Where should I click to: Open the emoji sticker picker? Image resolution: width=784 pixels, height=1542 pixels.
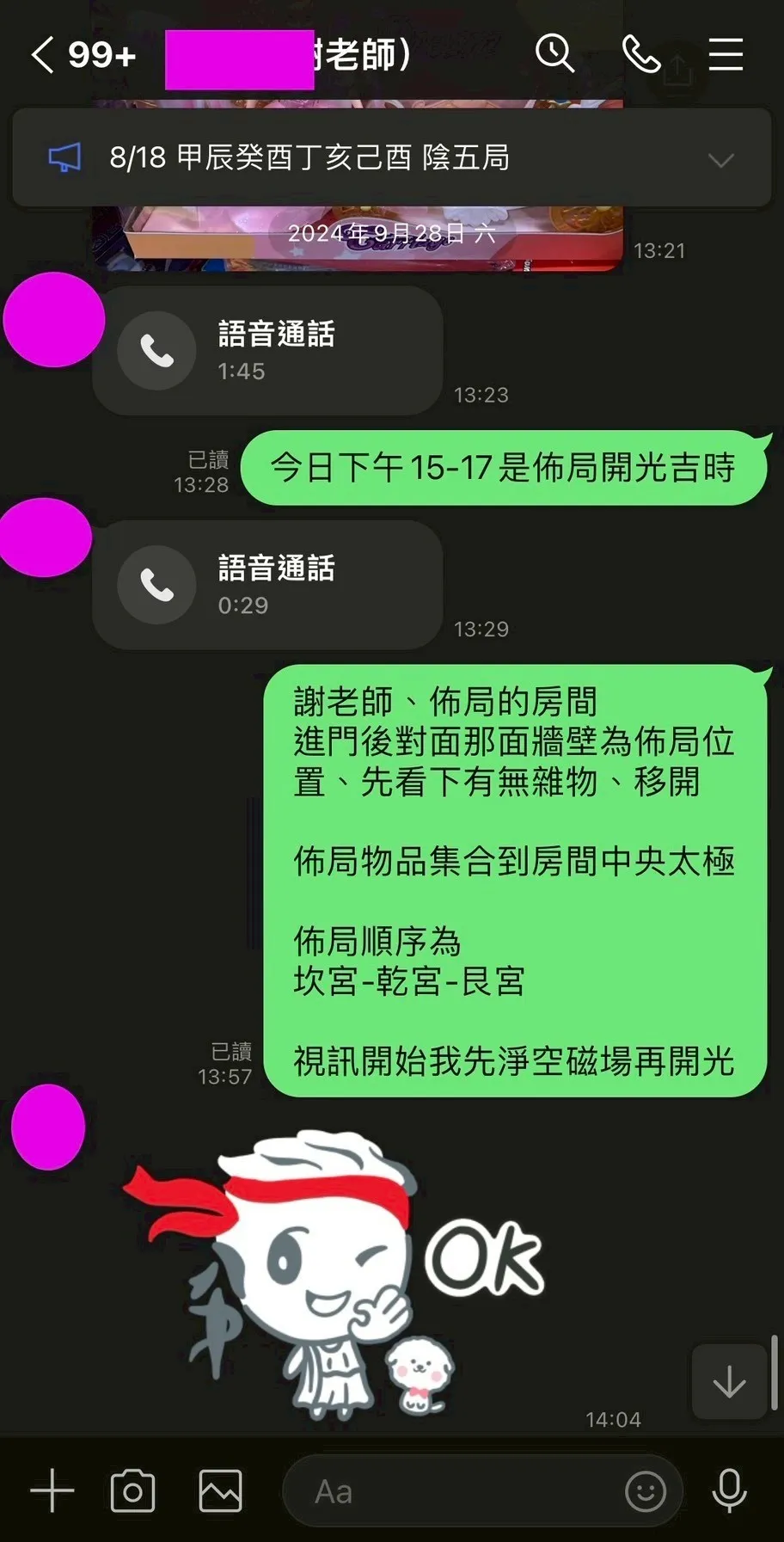tap(646, 1491)
